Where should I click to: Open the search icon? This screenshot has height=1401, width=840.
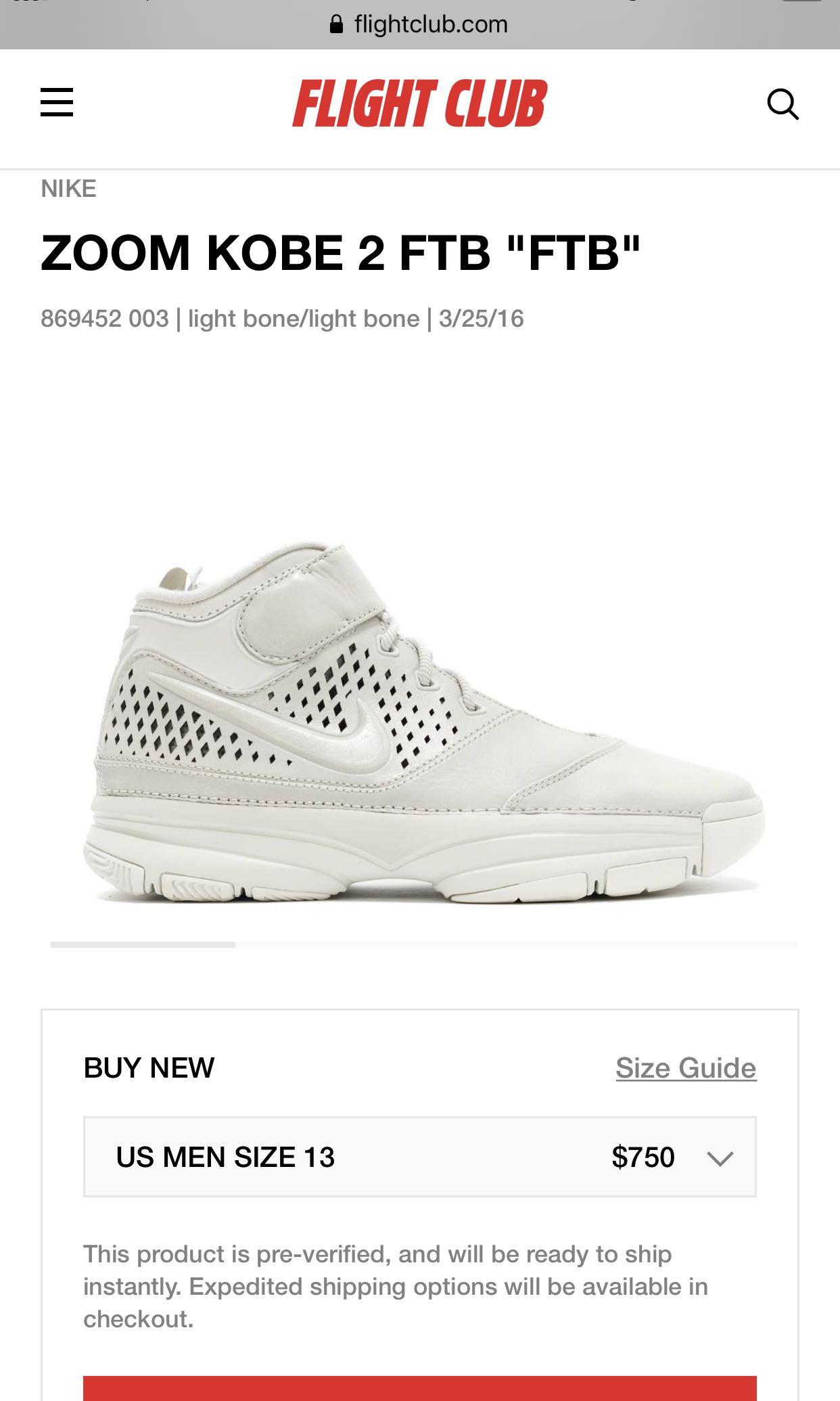click(783, 104)
